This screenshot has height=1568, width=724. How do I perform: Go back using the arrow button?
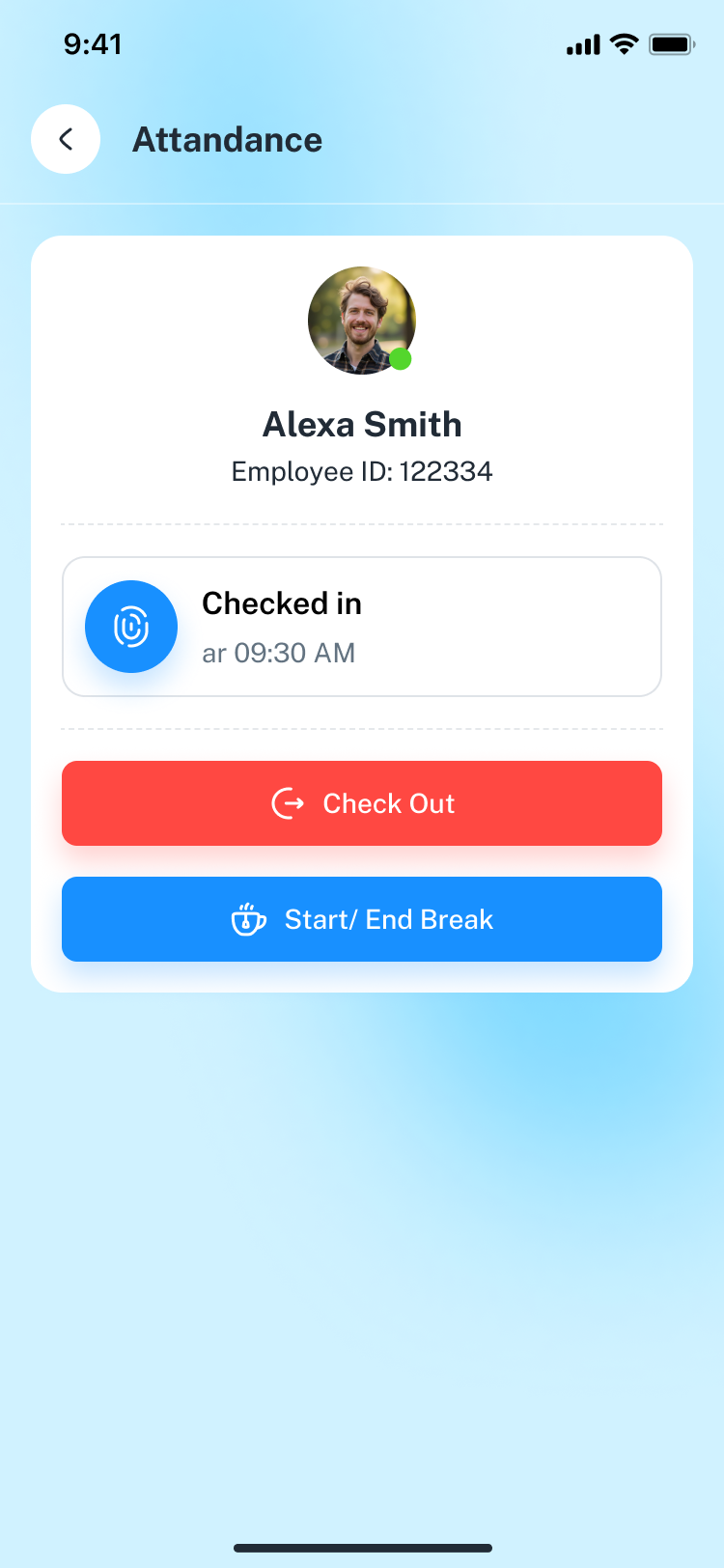(x=66, y=139)
